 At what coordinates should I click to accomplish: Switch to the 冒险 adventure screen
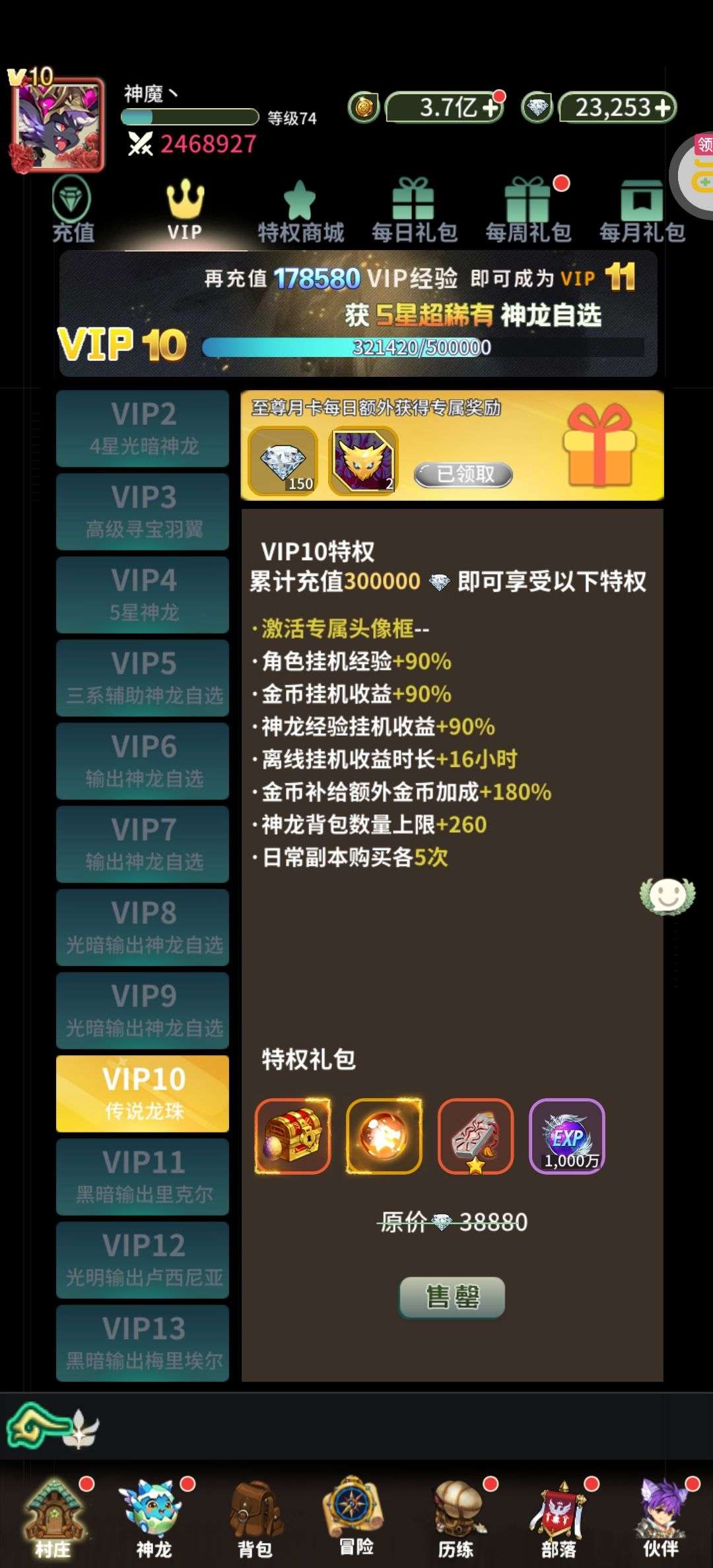coord(355,1518)
